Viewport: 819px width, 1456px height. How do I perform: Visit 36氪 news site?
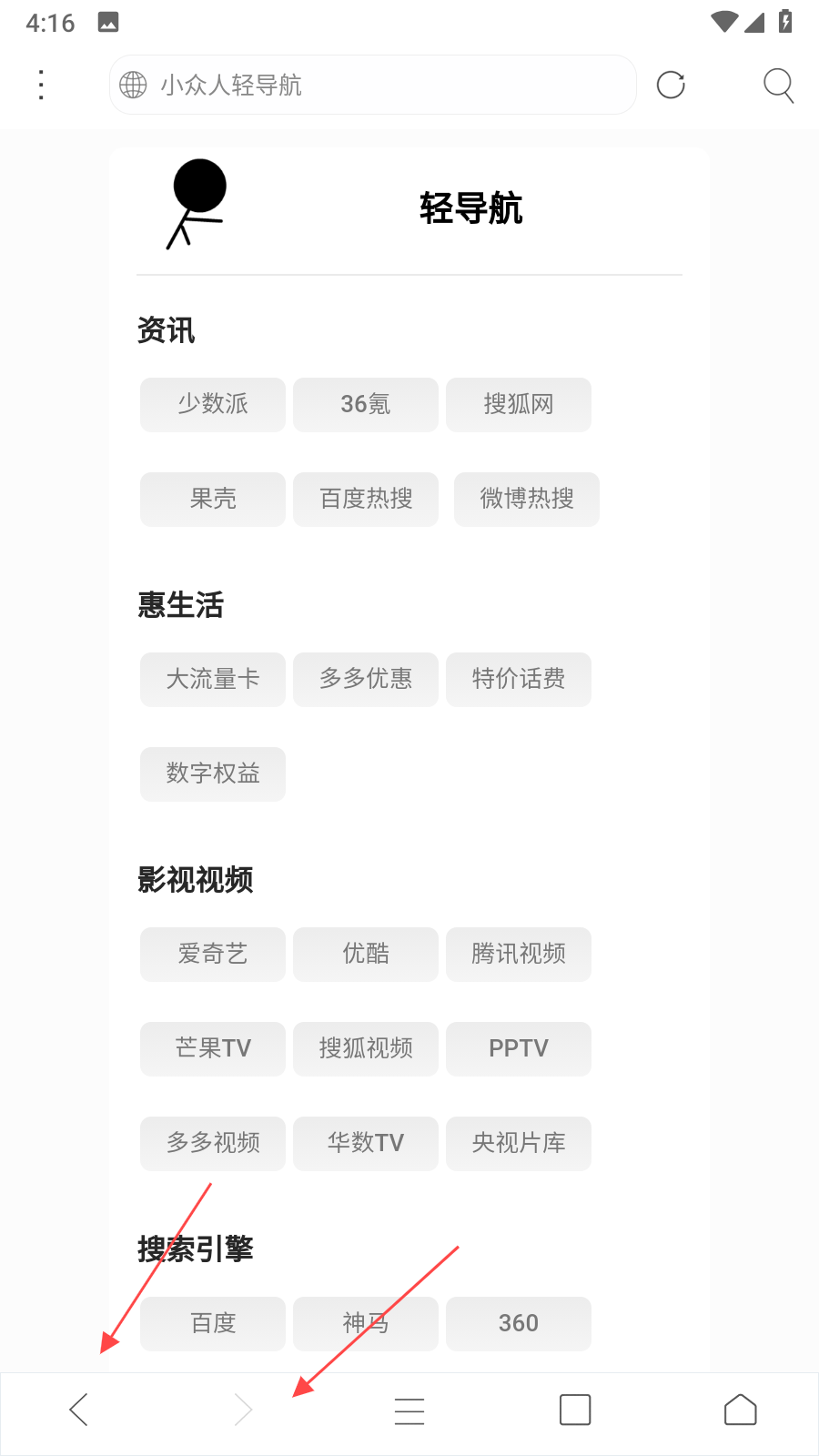pos(366,404)
